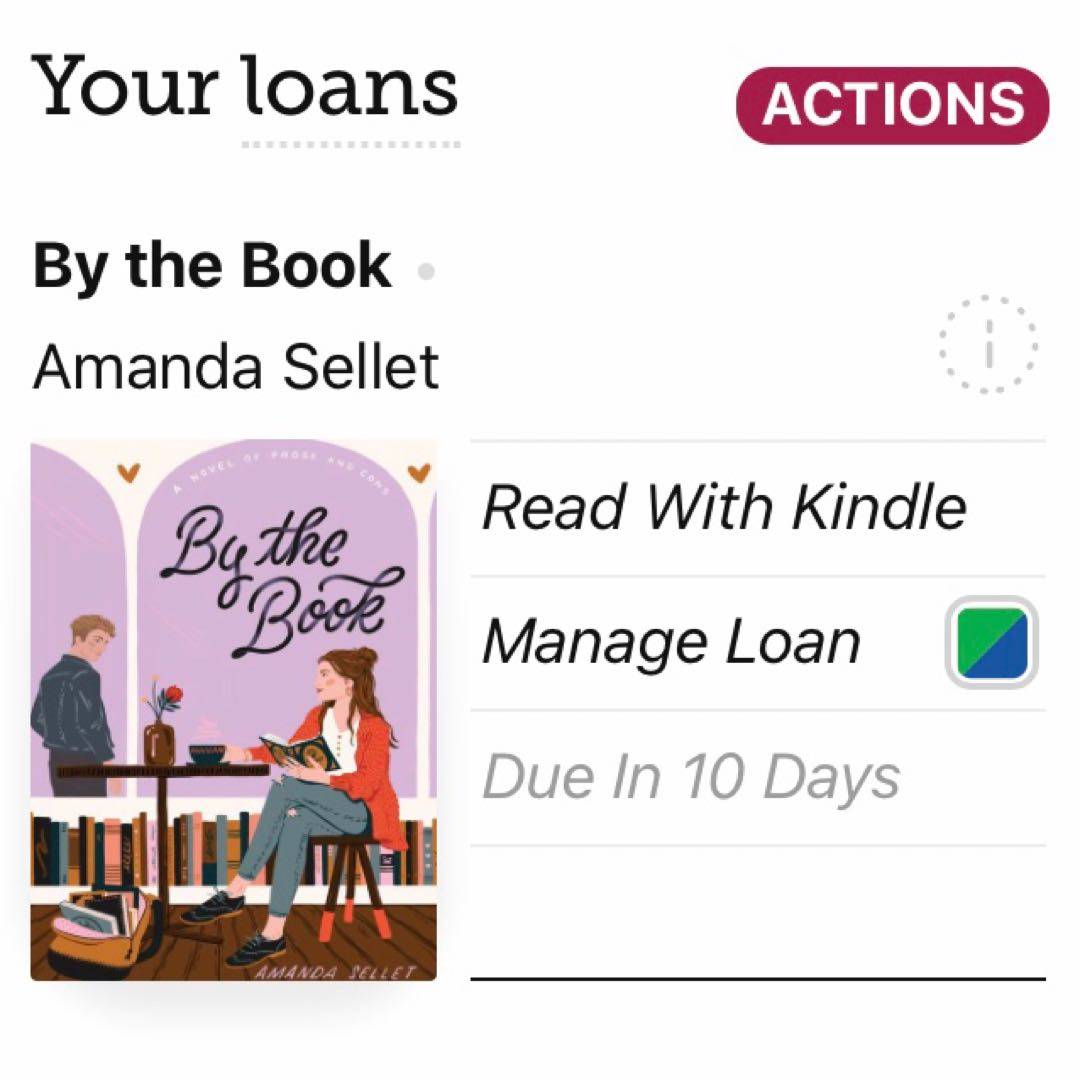Select Manage Loan for By the Book

click(x=672, y=642)
